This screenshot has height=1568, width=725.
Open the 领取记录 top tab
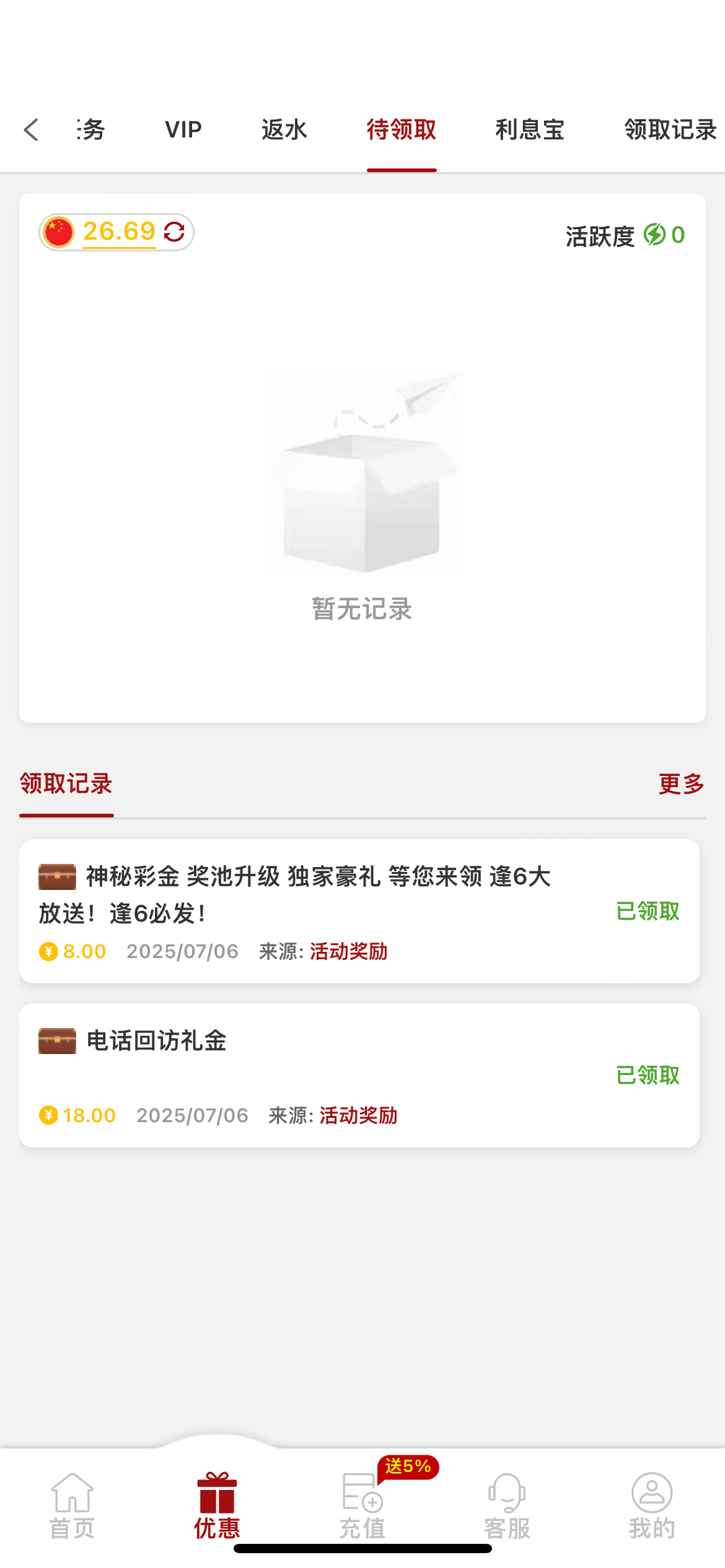670,130
